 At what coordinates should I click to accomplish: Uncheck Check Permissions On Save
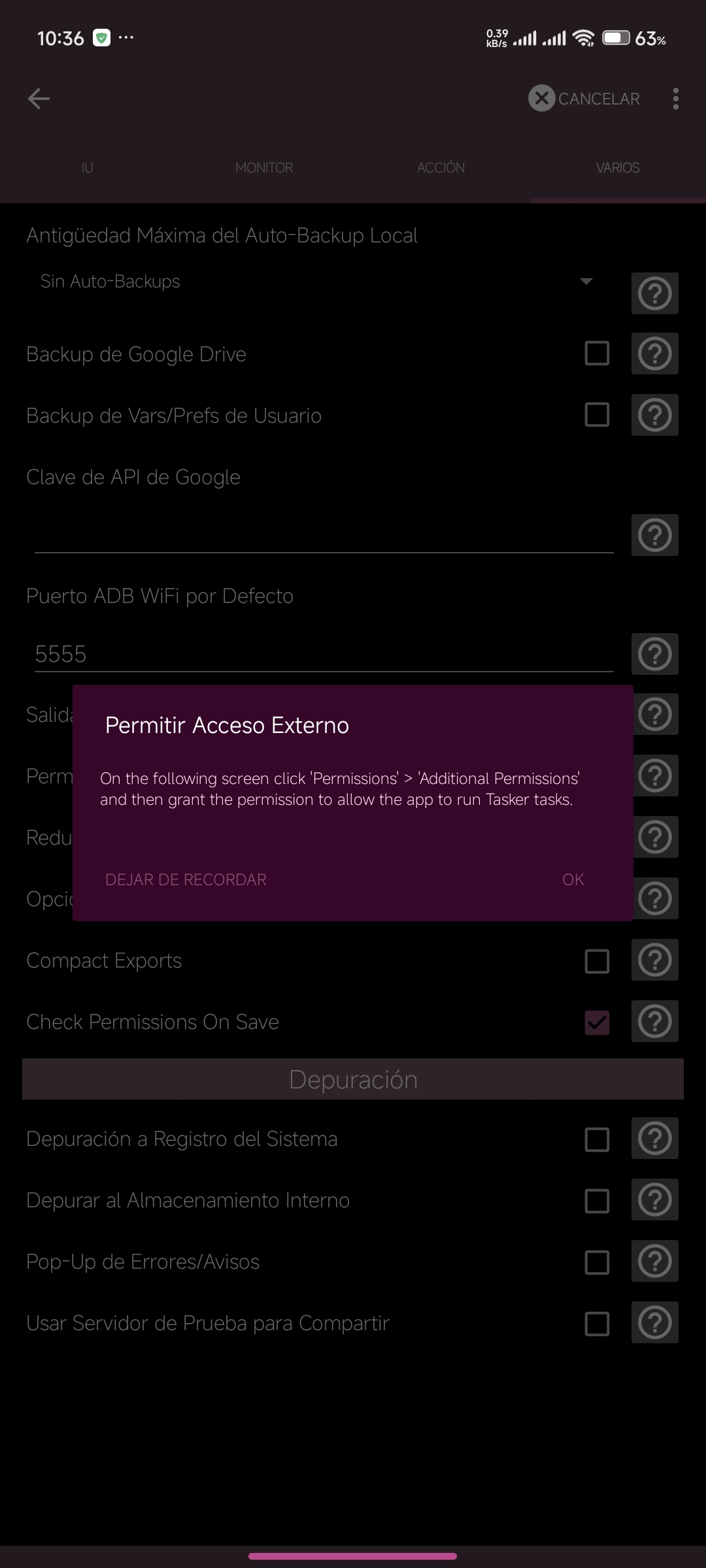click(x=597, y=1022)
